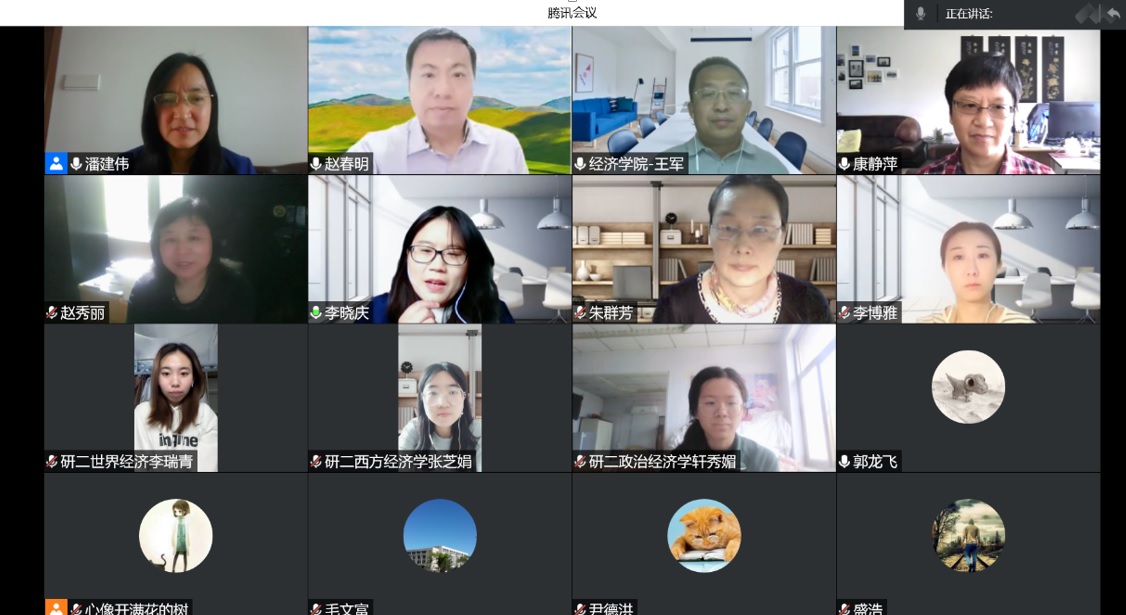The height and width of the screenshot is (615, 1126).
Task: Tap the 研二西方经济学张芝娟 tile
Action: [x=439, y=397]
